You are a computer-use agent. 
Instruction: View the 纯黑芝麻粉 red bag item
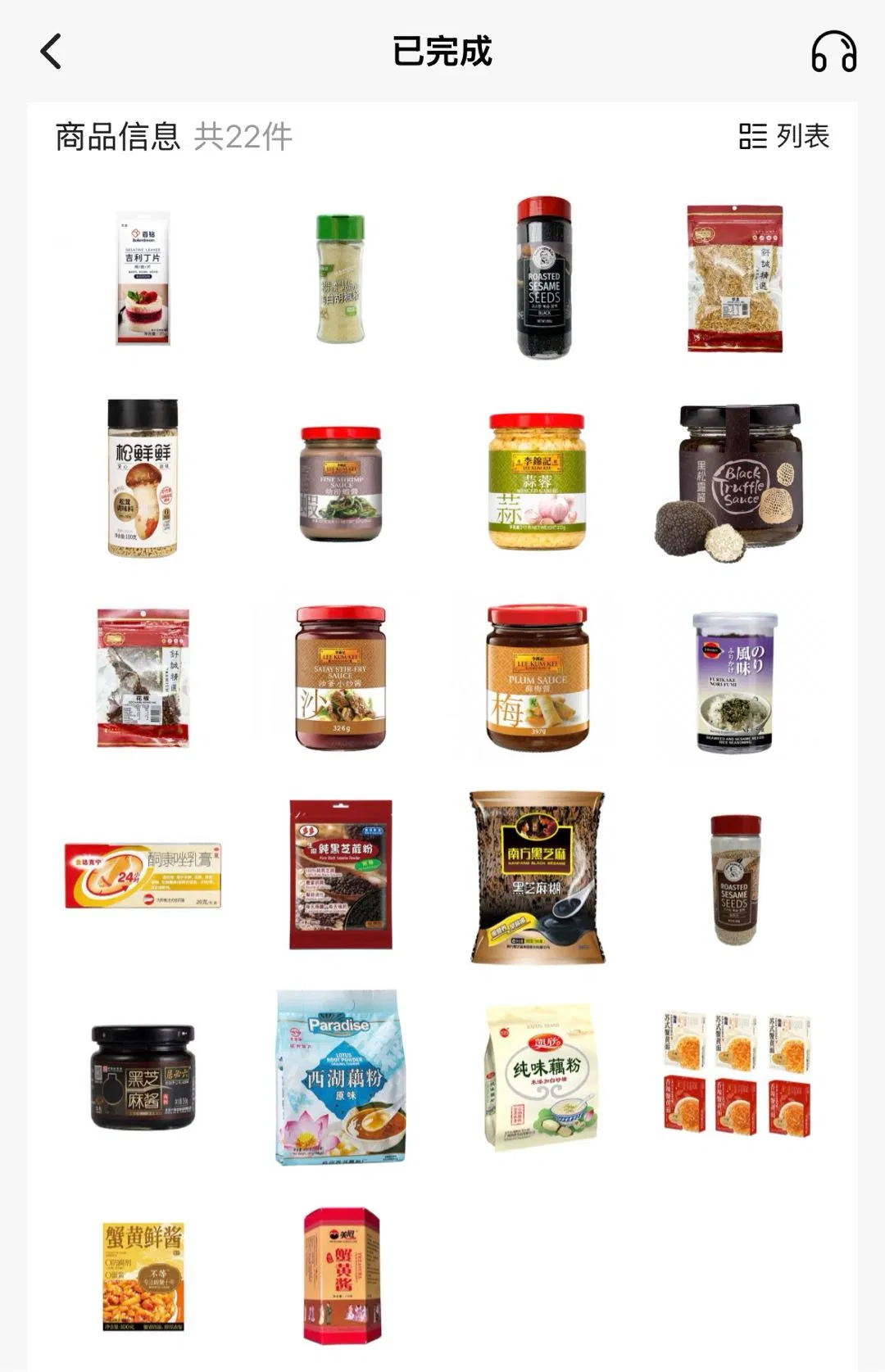click(x=340, y=876)
